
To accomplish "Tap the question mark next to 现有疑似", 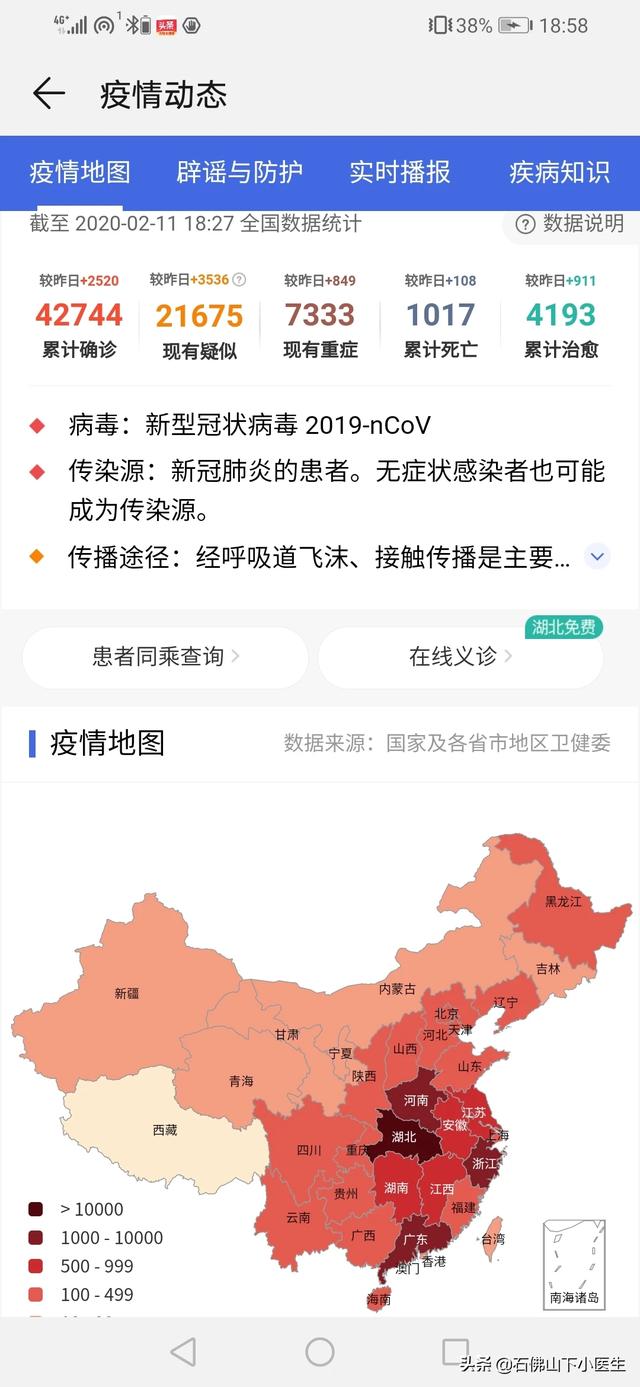I will pyautogui.click(x=239, y=281).
